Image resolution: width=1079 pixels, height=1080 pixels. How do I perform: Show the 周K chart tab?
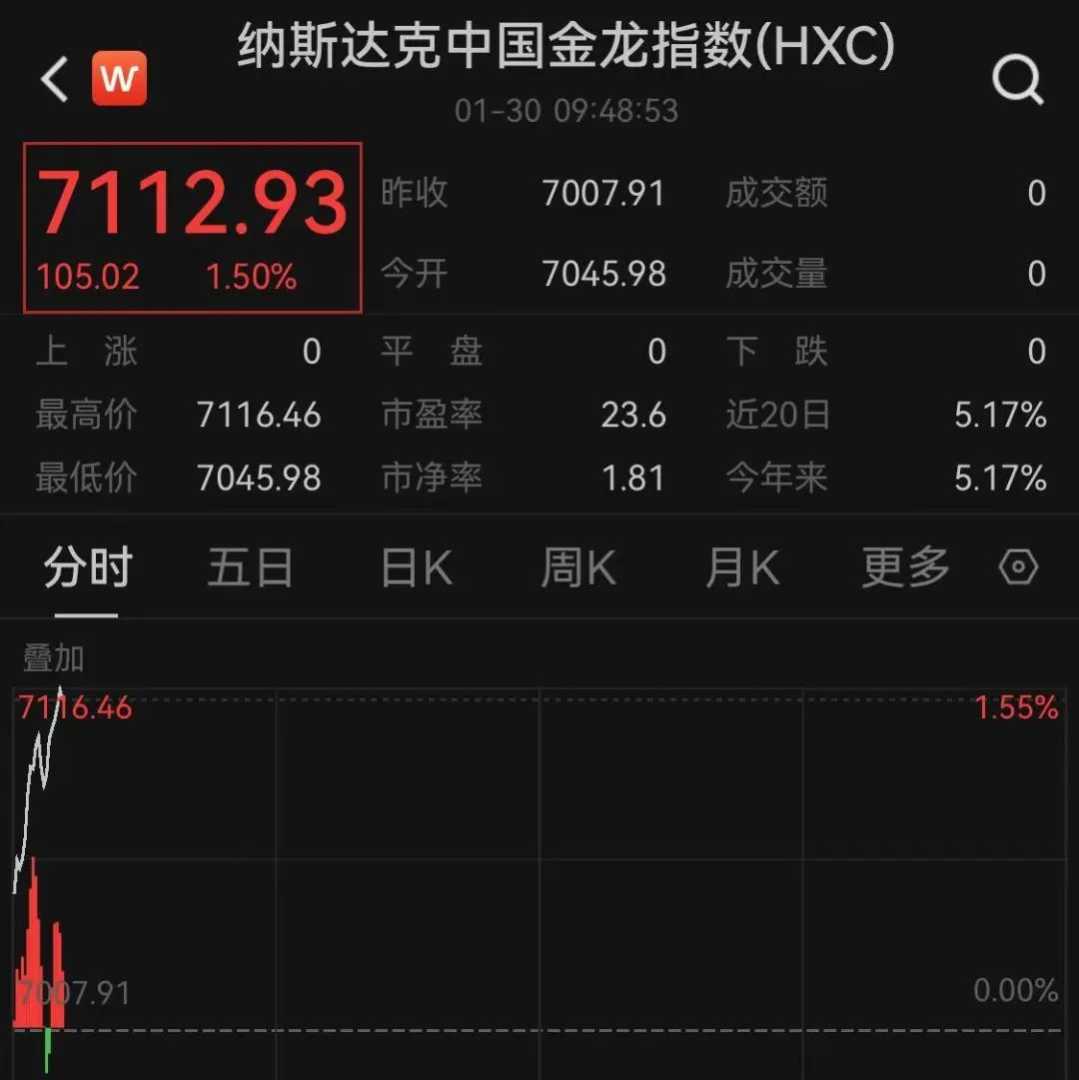coord(578,568)
